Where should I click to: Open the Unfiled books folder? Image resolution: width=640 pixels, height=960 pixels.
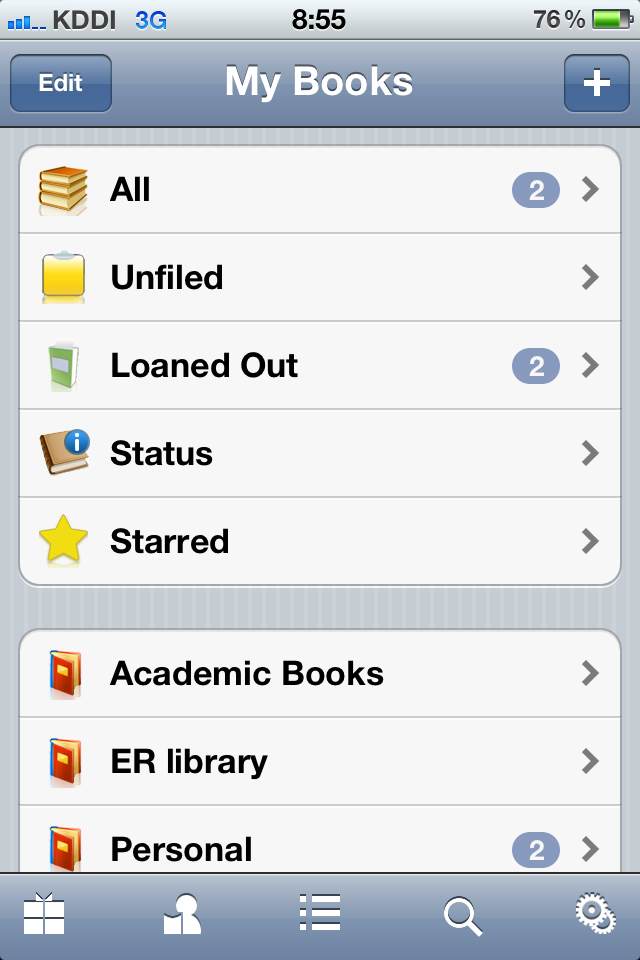click(320, 278)
